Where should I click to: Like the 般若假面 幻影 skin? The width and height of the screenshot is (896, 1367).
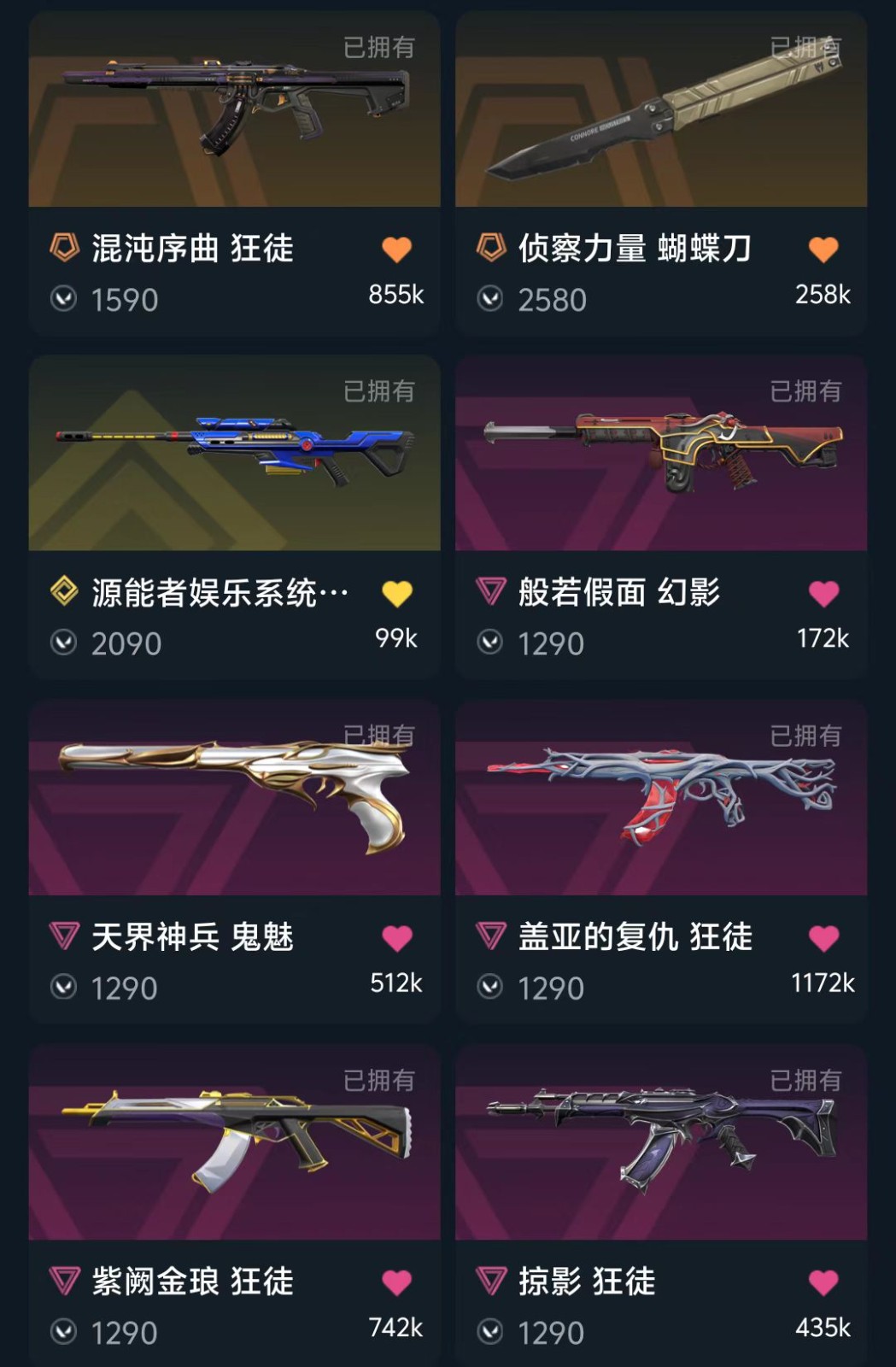(x=823, y=594)
